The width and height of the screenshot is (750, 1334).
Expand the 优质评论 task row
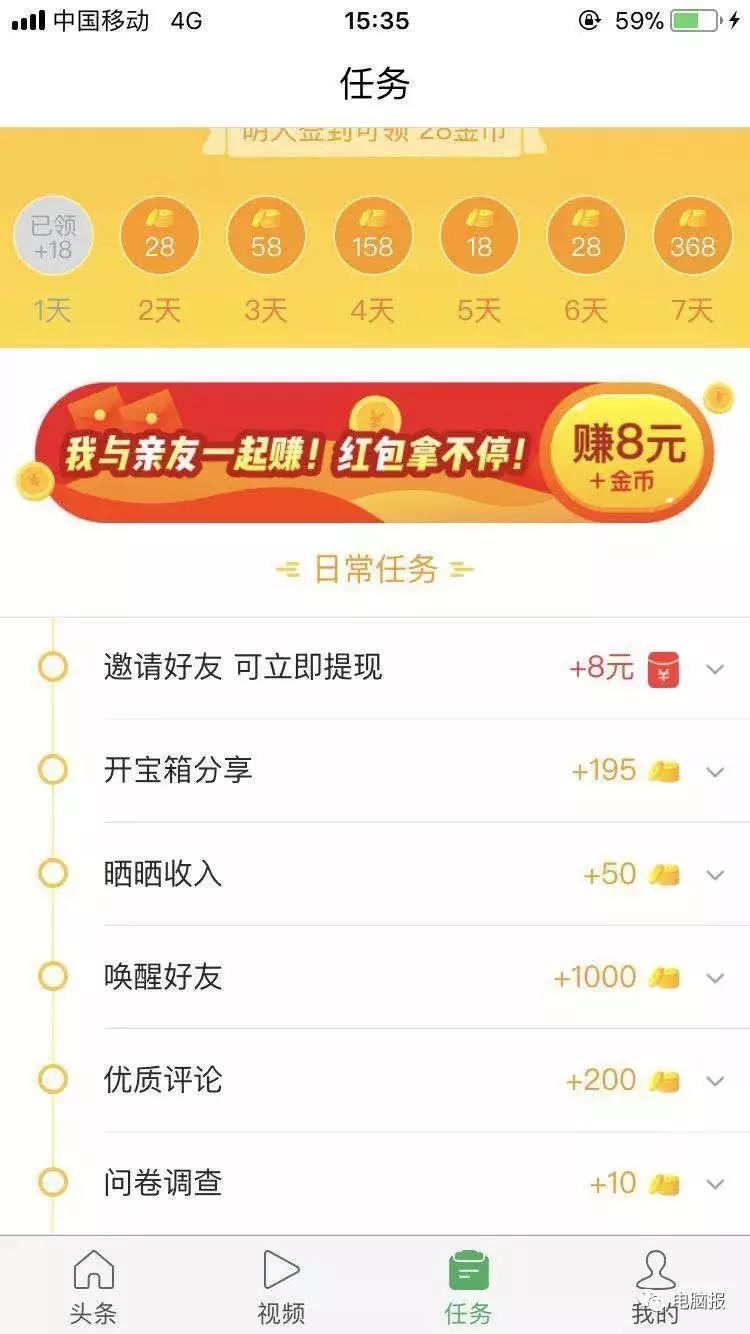click(714, 1081)
